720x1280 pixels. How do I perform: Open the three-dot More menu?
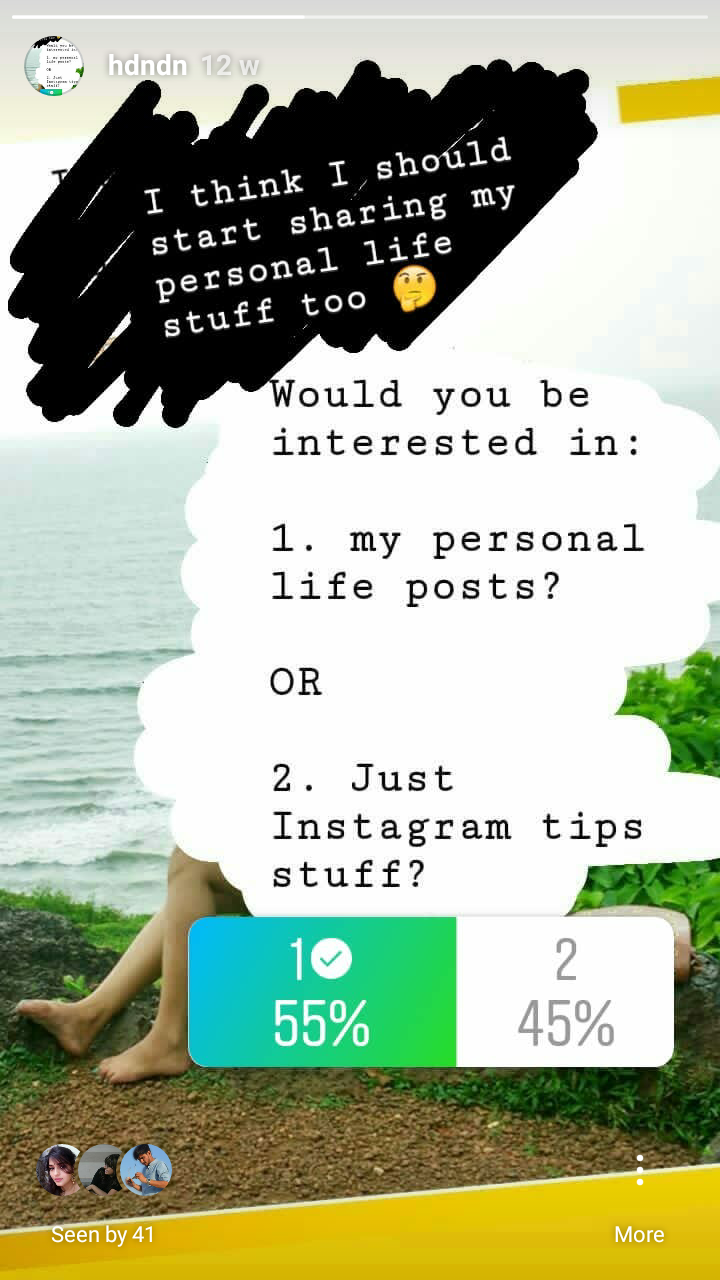pos(640,1170)
